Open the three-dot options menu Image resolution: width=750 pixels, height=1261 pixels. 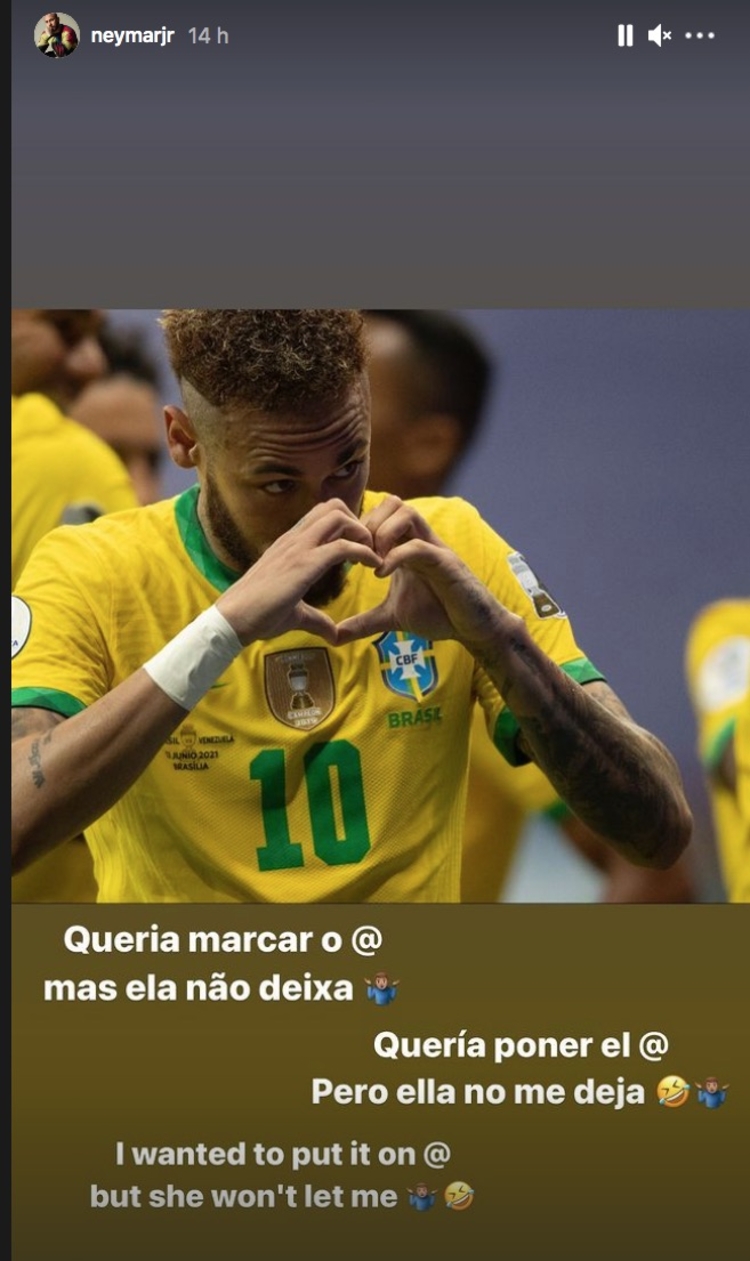click(700, 36)
